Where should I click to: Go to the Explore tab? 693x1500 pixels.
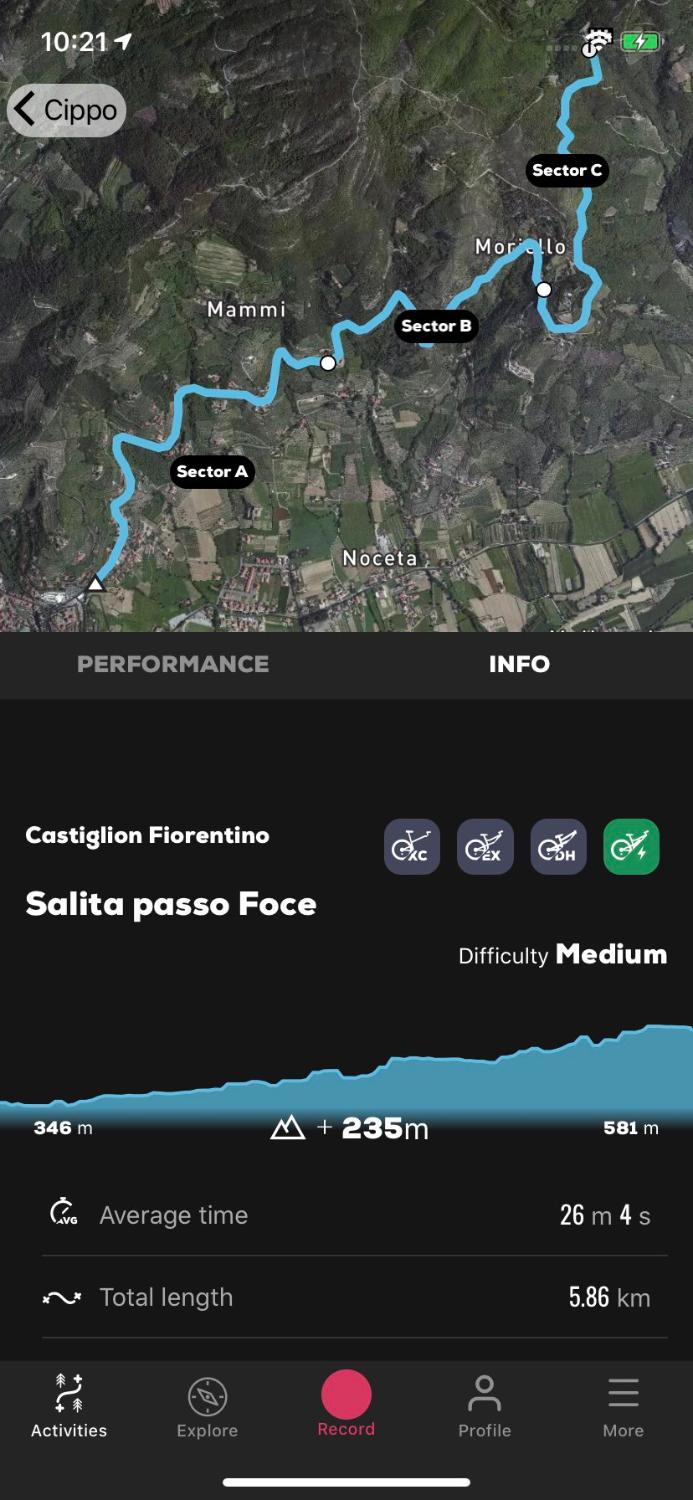pyautogui.click(x=207, y=1405)
